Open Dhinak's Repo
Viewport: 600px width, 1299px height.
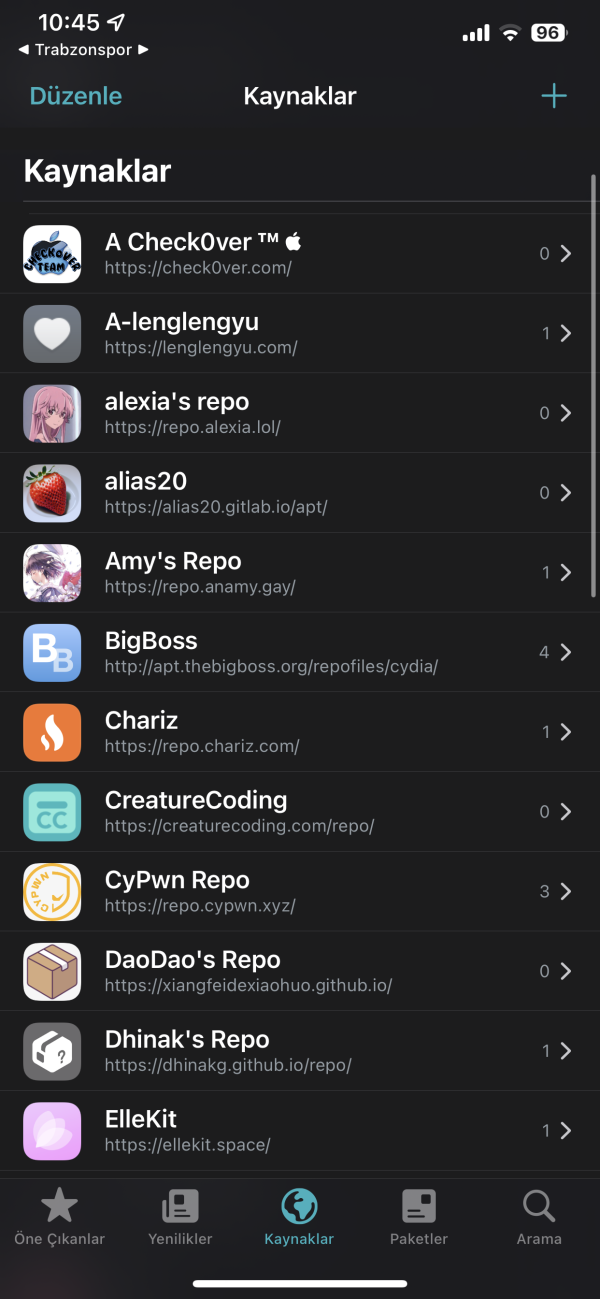300,1051
